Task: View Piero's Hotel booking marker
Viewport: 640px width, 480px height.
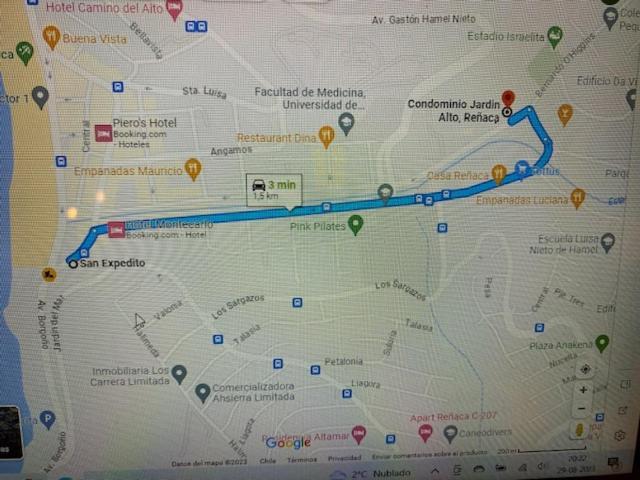Action: [x=104, y=133]
